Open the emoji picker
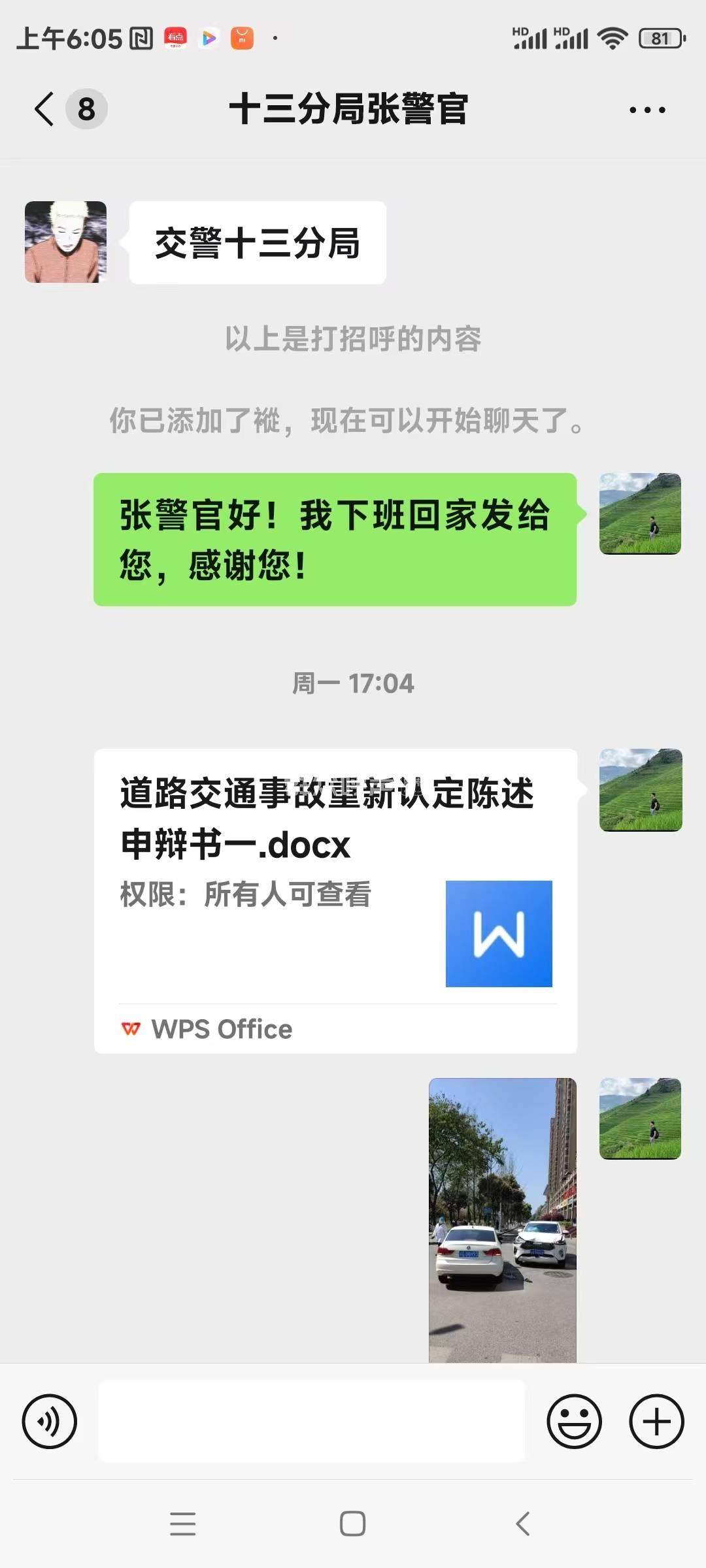706x1568 pixels. tap(574, 1421)
